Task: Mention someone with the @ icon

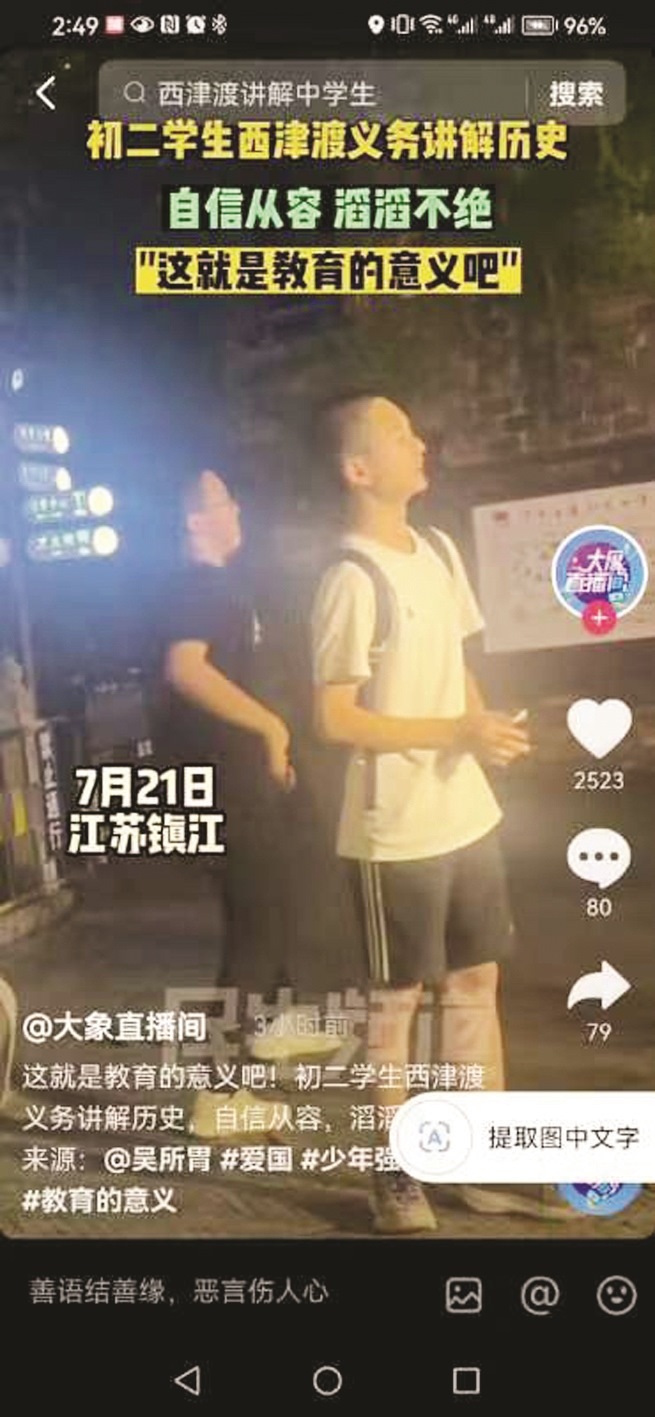Action: [x=540, y=1295]
